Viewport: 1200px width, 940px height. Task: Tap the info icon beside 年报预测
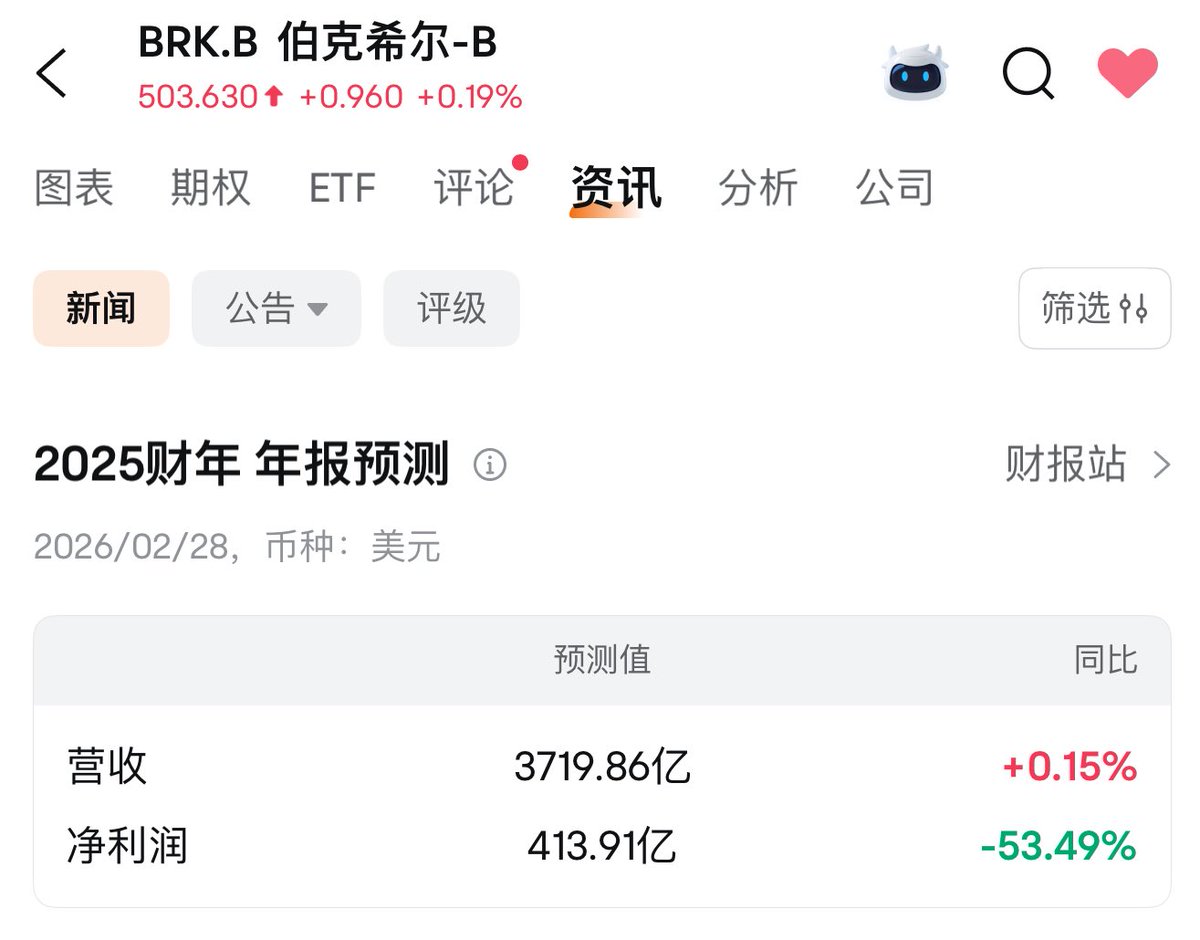490,465
